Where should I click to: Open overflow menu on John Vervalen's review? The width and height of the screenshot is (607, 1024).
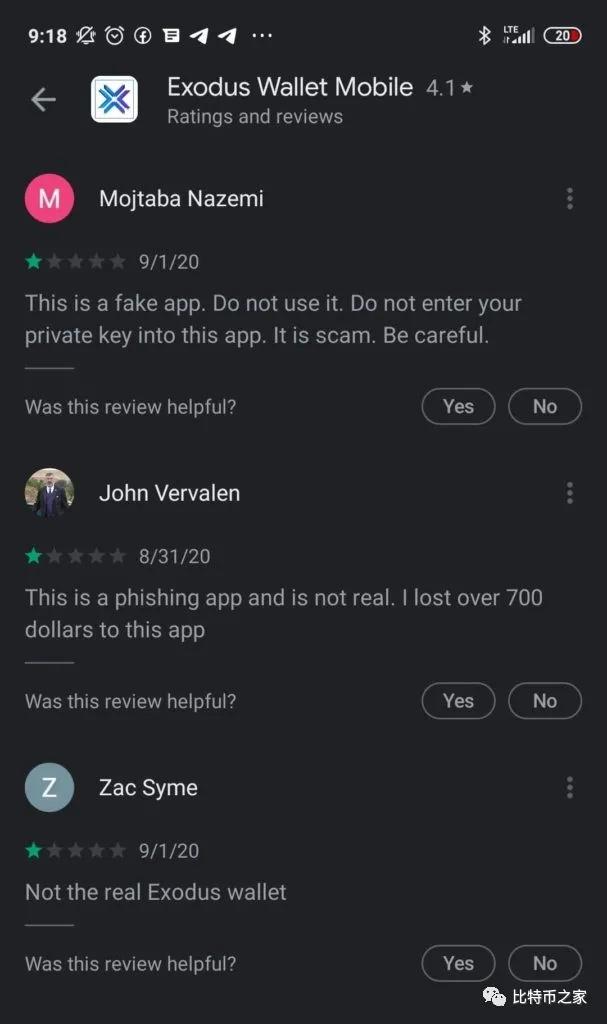coord(569,492)
